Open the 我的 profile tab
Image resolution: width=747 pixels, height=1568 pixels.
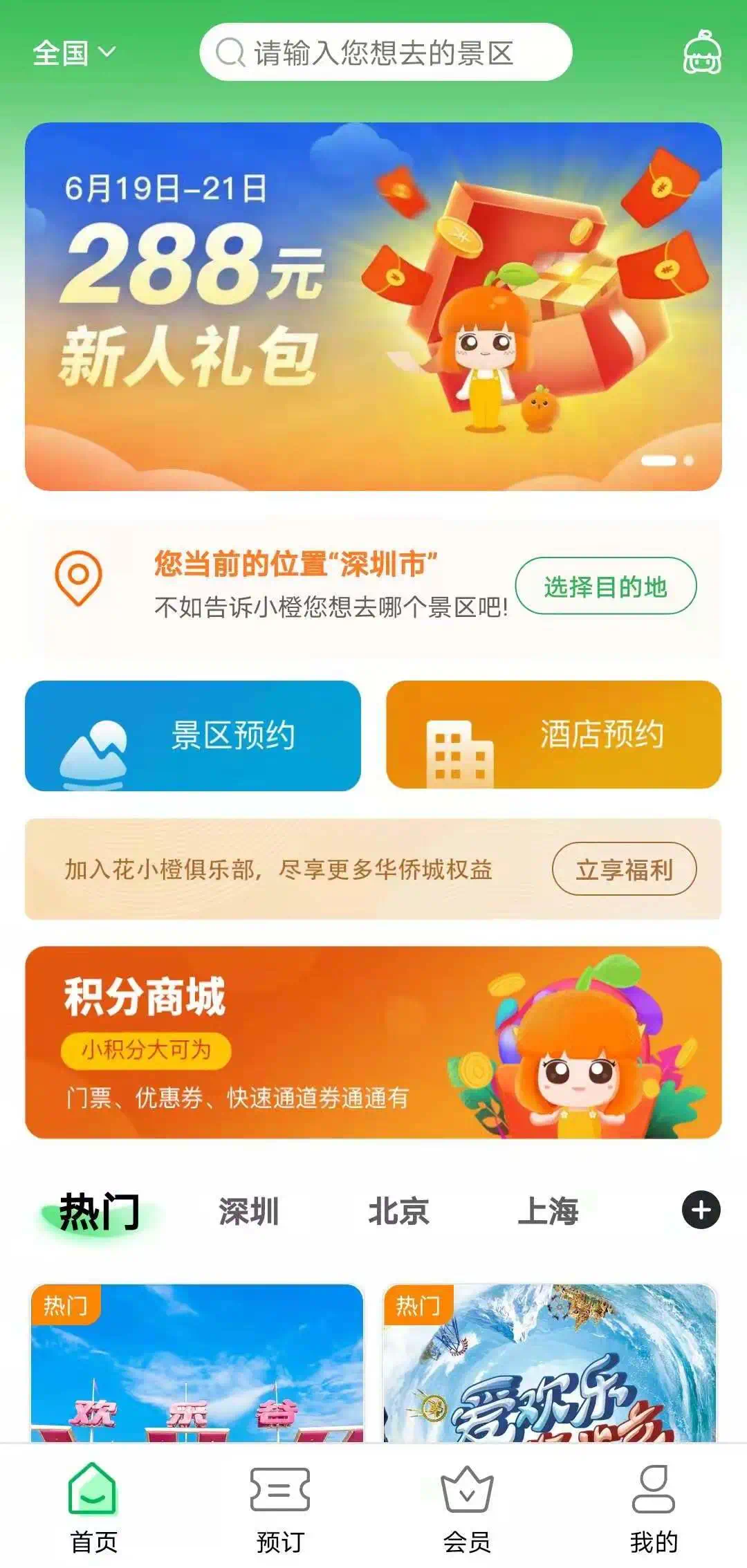[x=653, y=1504]
